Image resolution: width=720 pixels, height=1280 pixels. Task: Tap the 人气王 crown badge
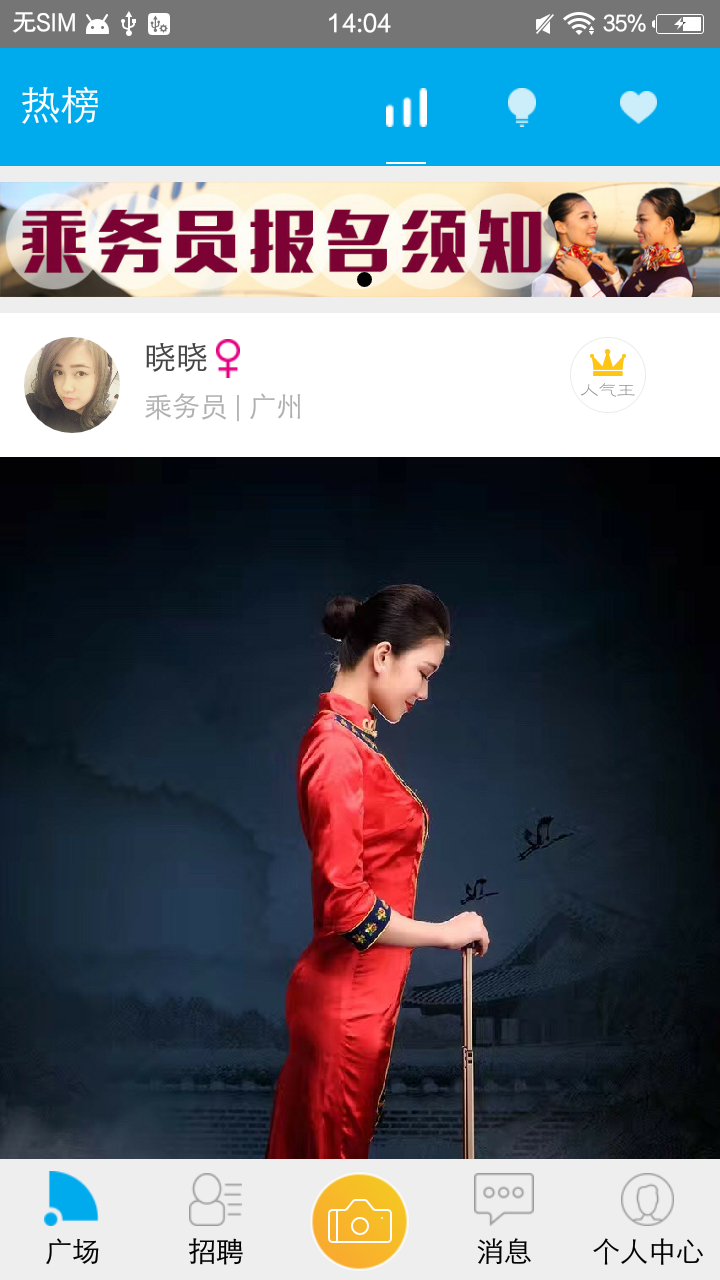[608, 375]
